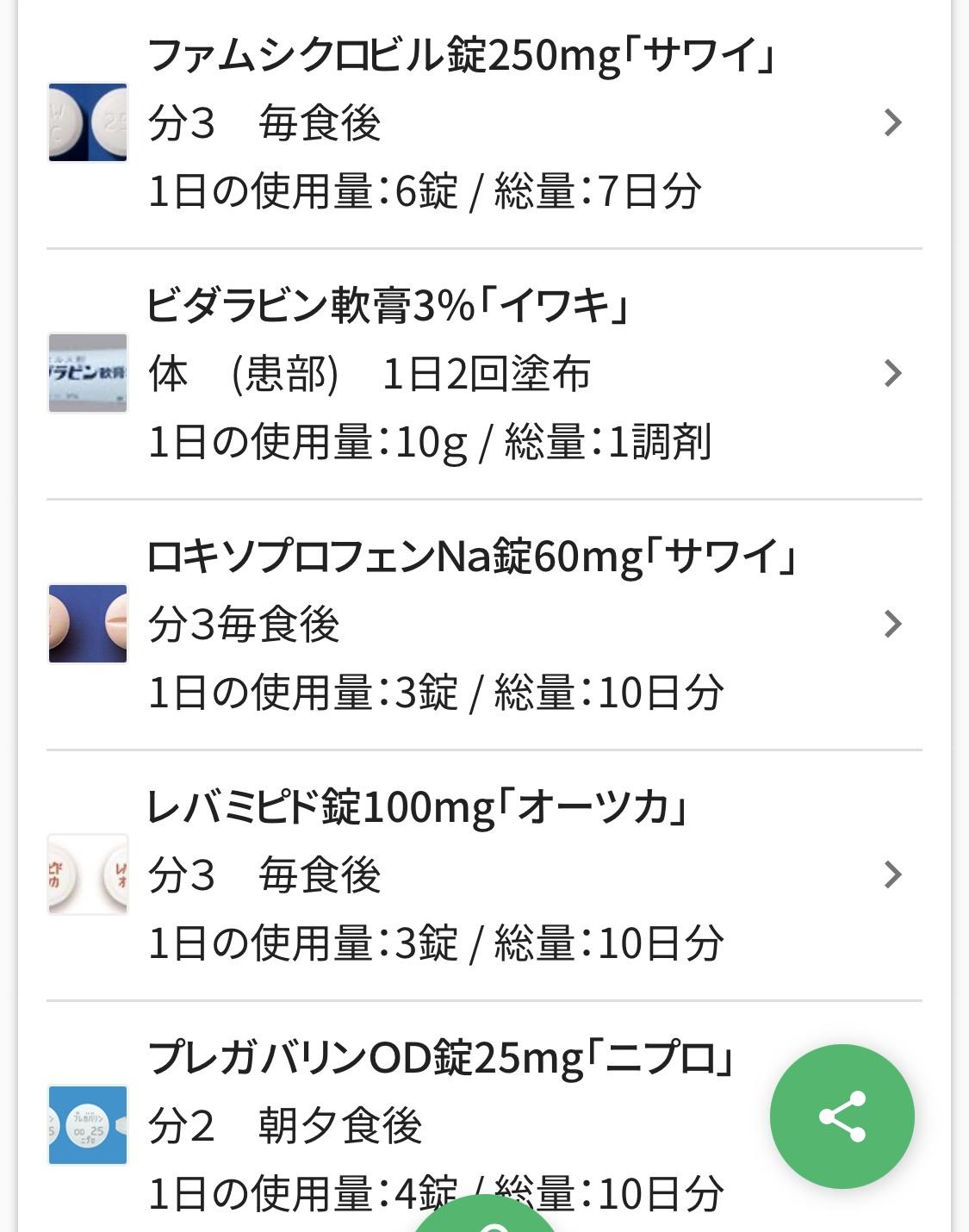Viewport: 969px width, 1232px height.
Task: Tap the green circular button at screen bottom
Action: [x=484, y=1223]
